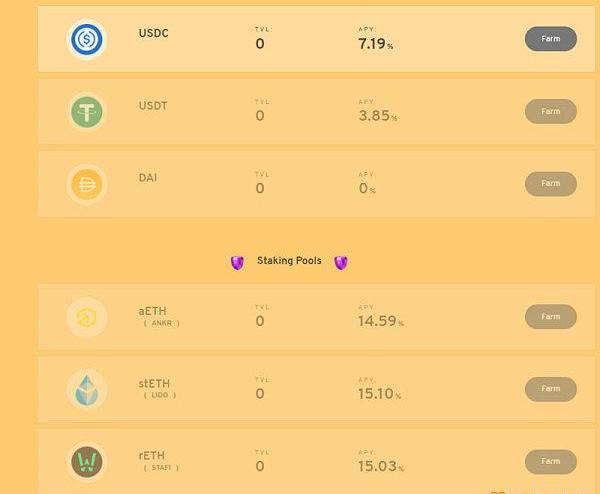
Task: Start farming aETH (ANKR)
Action: 550,316
